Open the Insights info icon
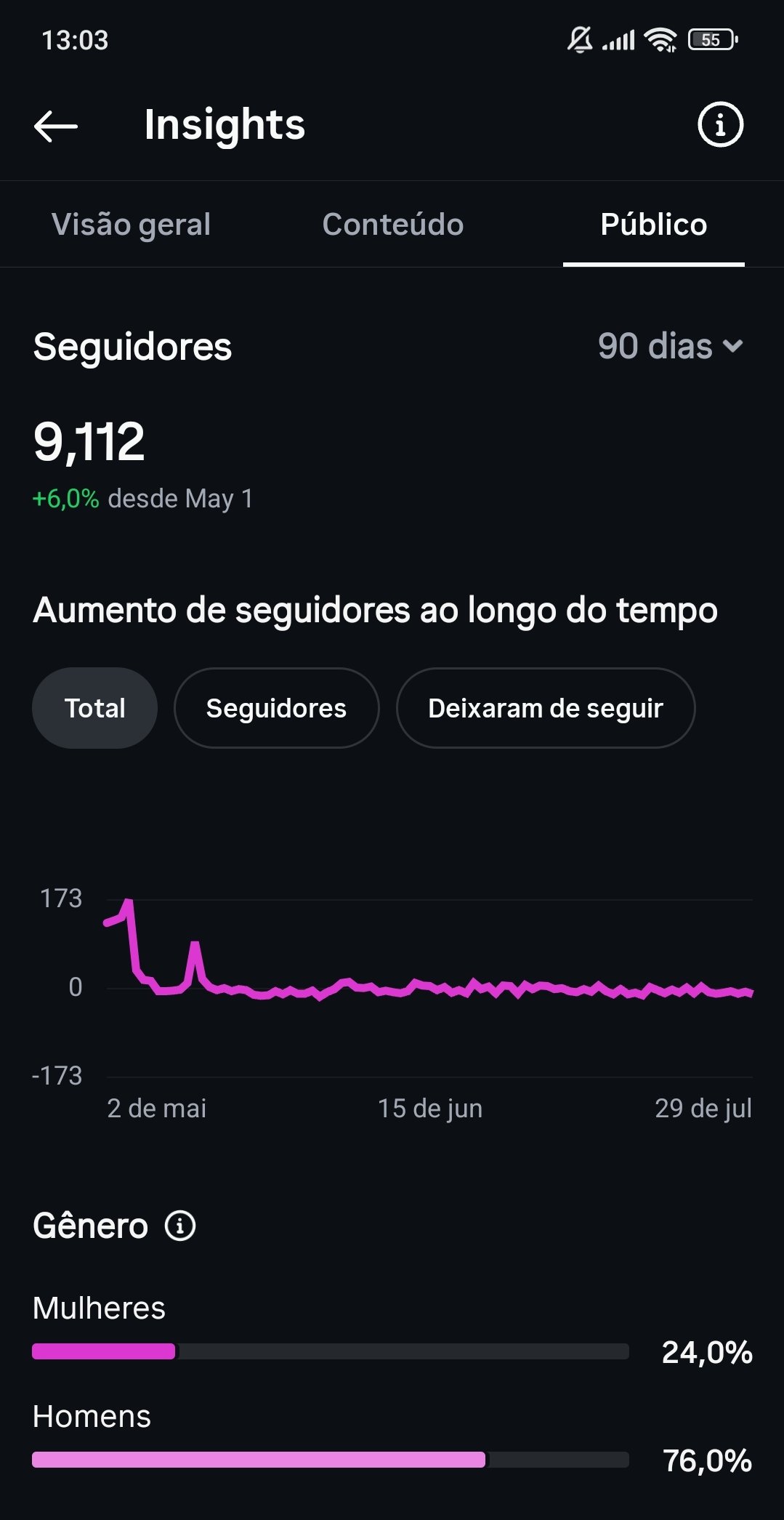This screenshot has width=784, height=1520. click(x=720, y=125)
